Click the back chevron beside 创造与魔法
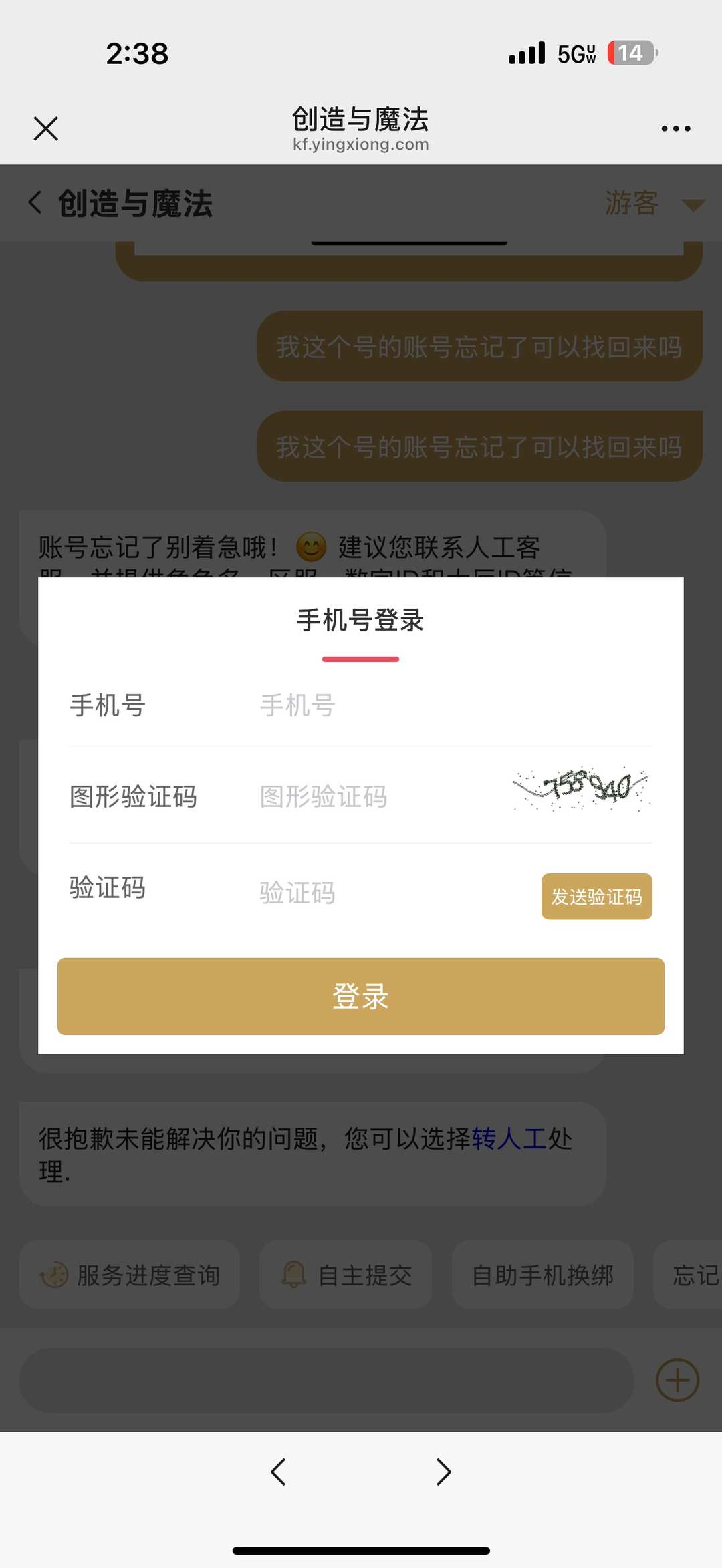This screenshot has height=1568, width=722. point(35,202)
